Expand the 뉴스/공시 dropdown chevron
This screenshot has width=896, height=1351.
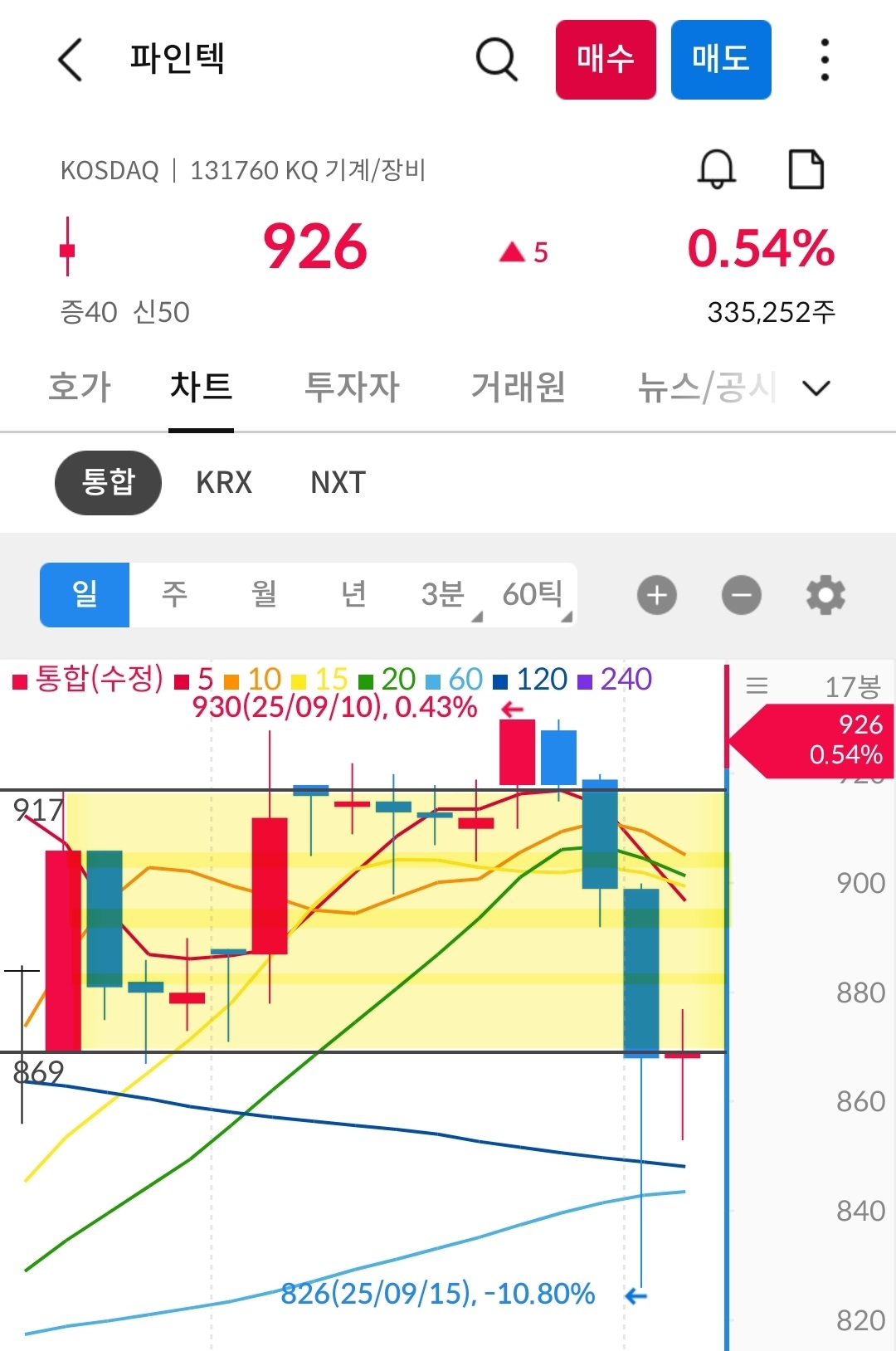(816, 387)
